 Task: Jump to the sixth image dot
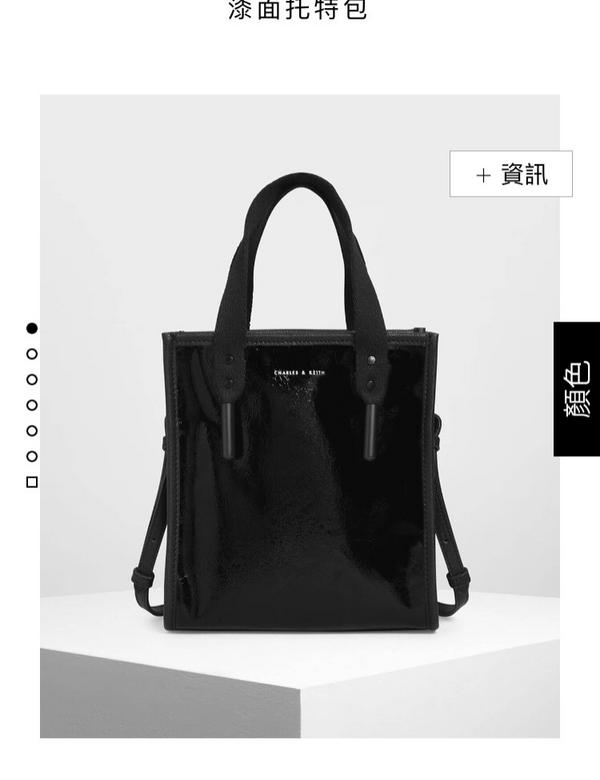click(32, 456)
